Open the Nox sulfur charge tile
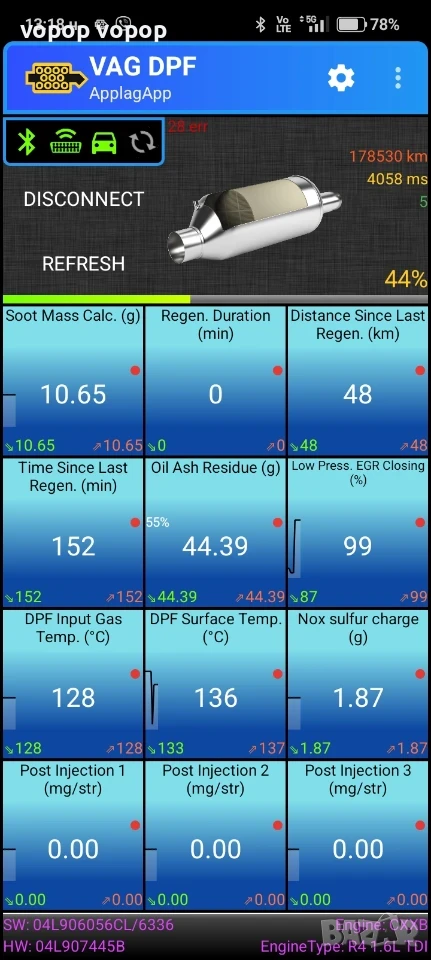 [x=358, y=684]
